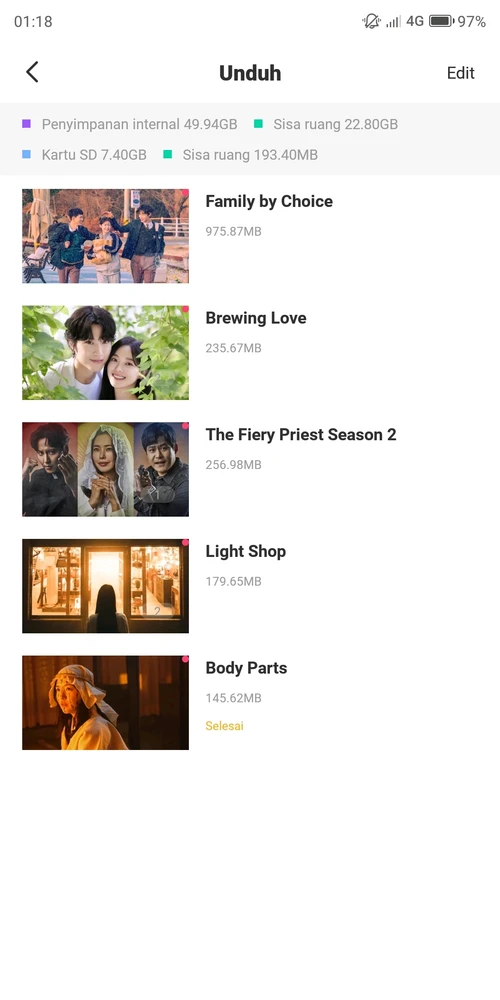Open the Brewing Love download
500x1000 pixels.
tap(250, 353)
